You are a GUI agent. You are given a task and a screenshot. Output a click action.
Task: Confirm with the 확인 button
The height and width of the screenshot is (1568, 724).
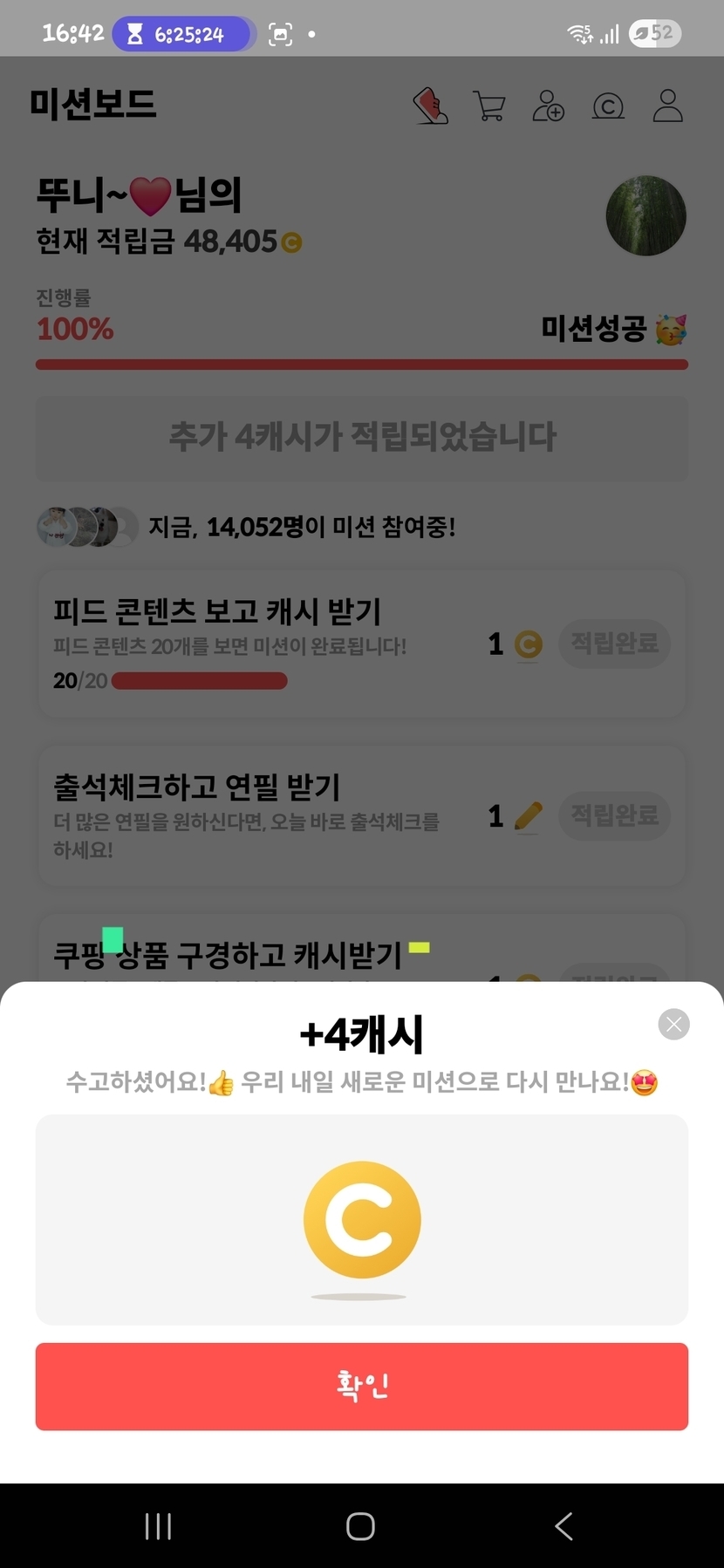tap(361, 1386)
